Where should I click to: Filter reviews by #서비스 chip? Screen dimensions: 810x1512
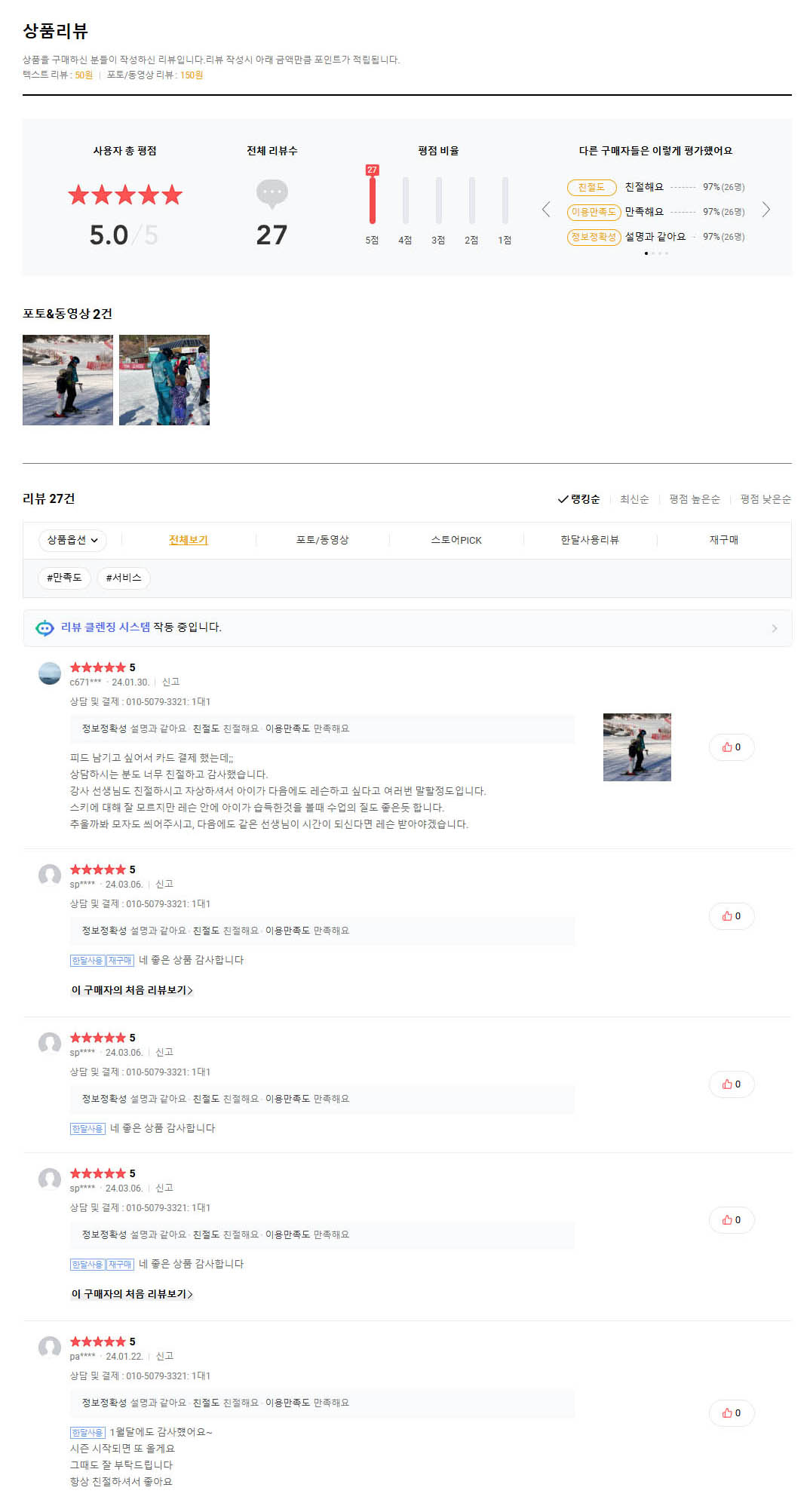coord(124,578)
